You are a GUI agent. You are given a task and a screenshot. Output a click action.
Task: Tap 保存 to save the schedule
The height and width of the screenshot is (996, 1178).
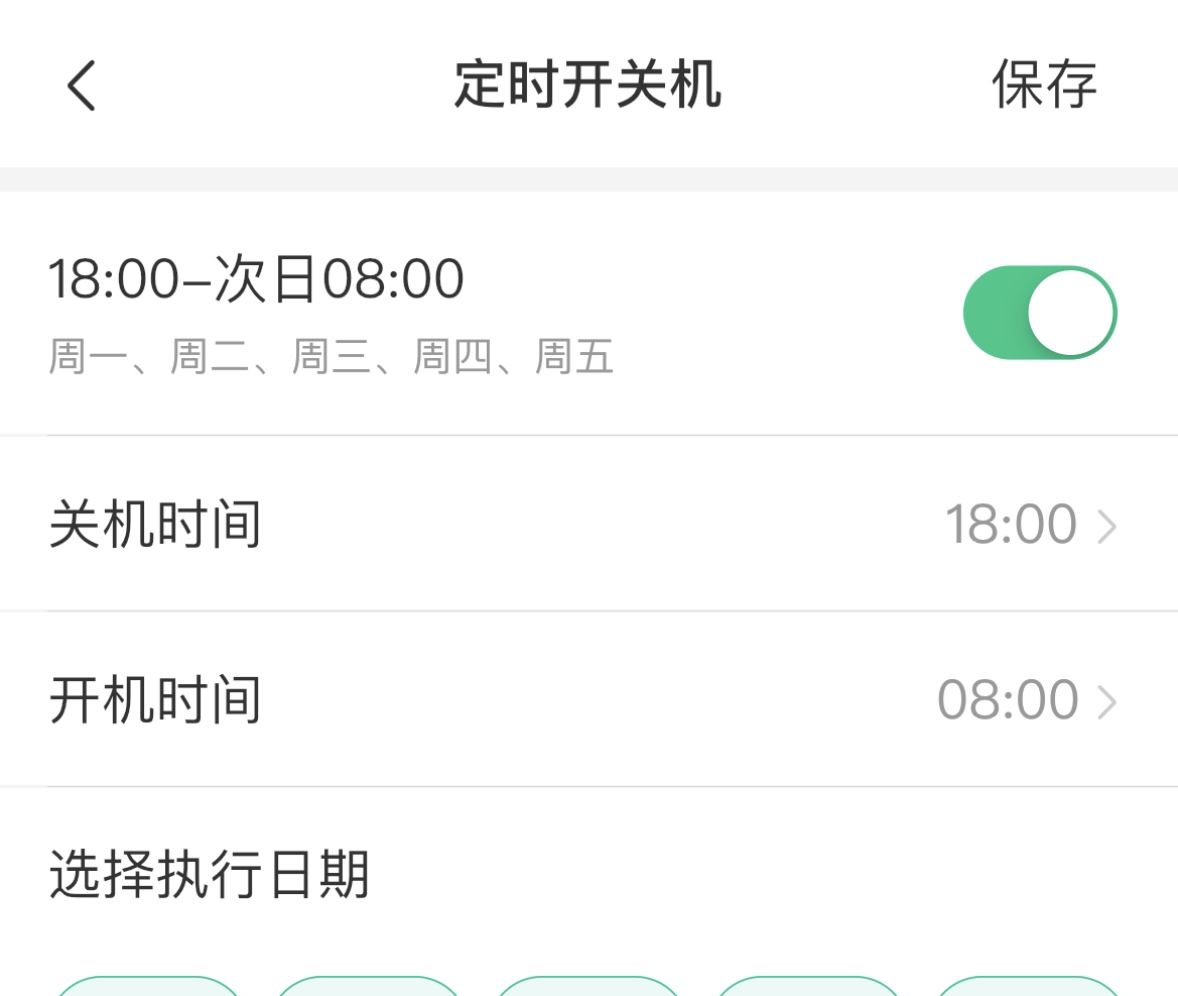[x=1043, y=84]
